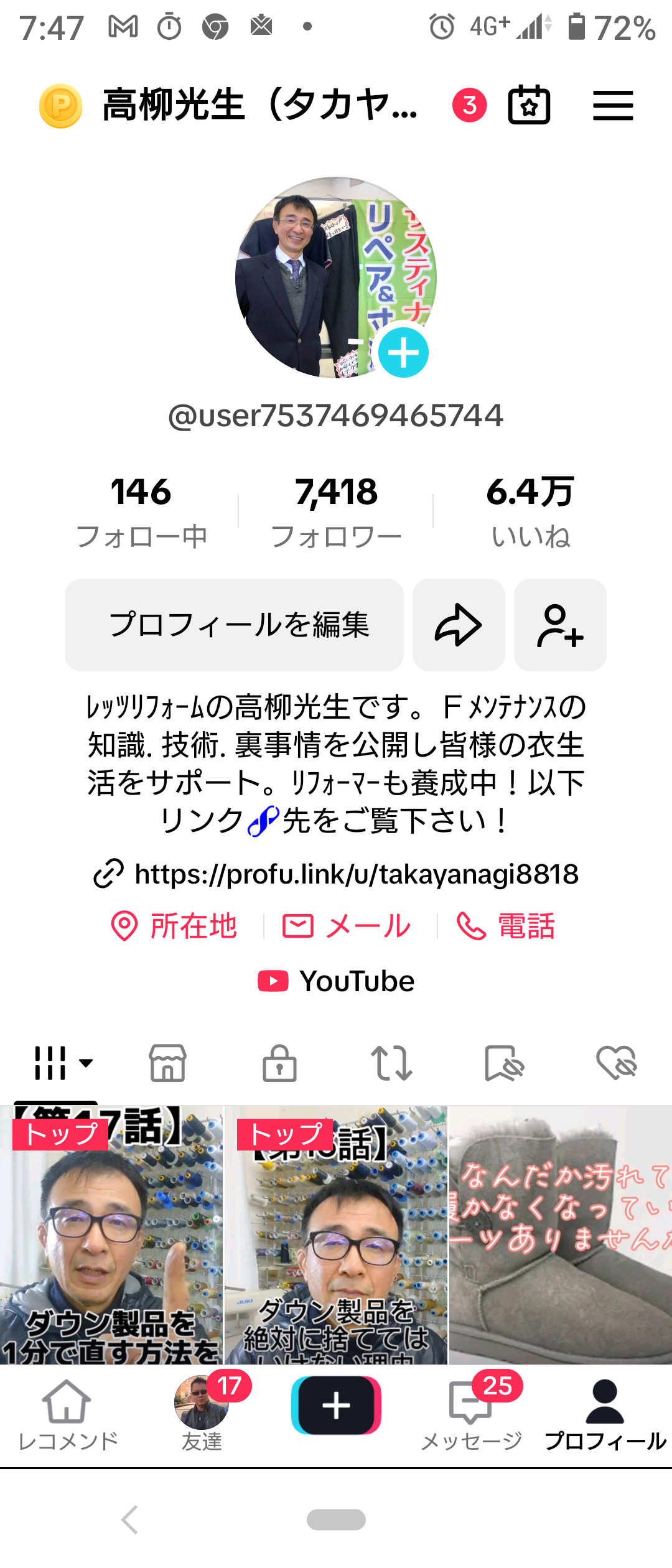This screenshot has width=672, height=1568.
Task: Go to the レコメンド tab
Action: [67, 1414]
